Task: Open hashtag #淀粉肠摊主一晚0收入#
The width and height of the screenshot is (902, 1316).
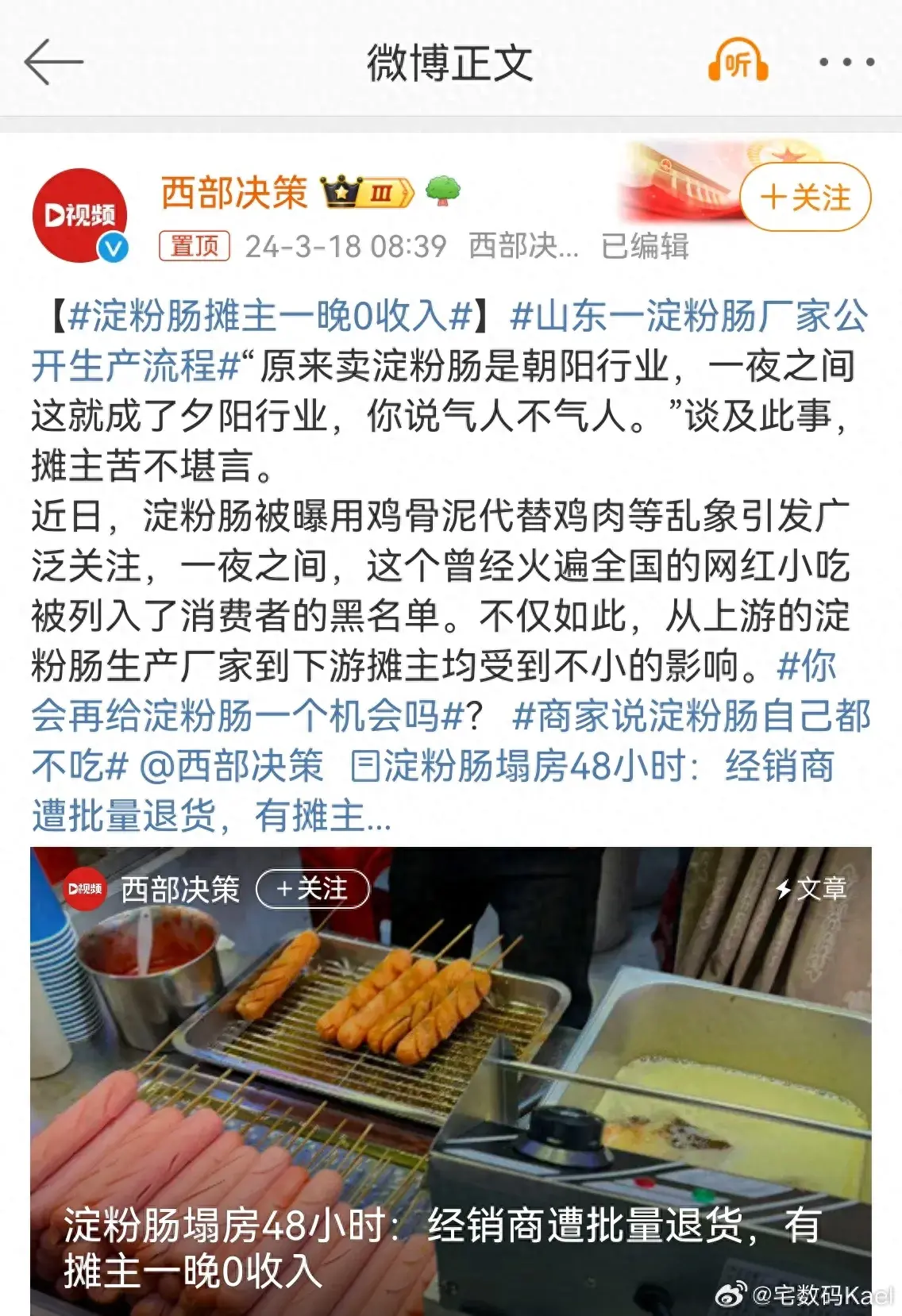Action: [270, 317]
